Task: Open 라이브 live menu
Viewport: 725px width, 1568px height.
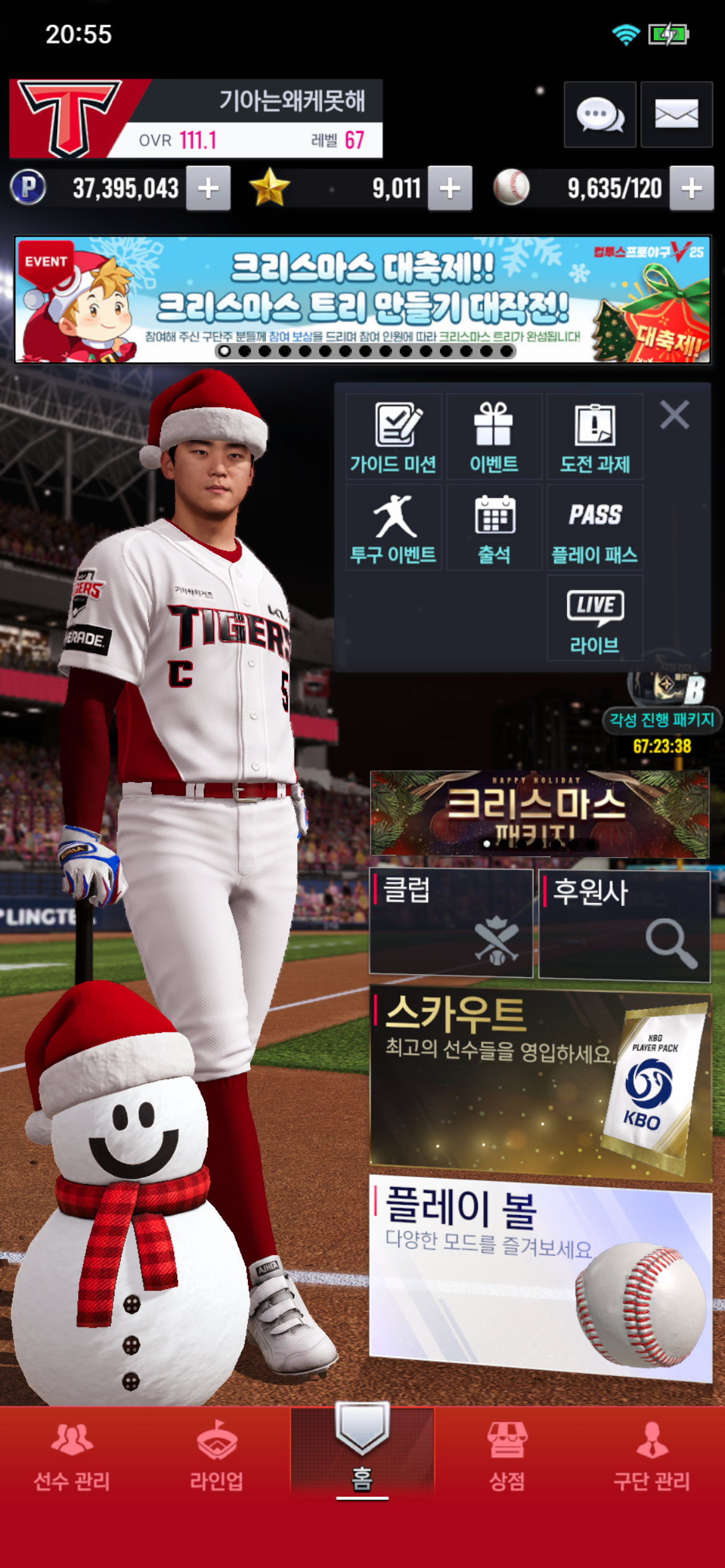Action: (595, 618)
